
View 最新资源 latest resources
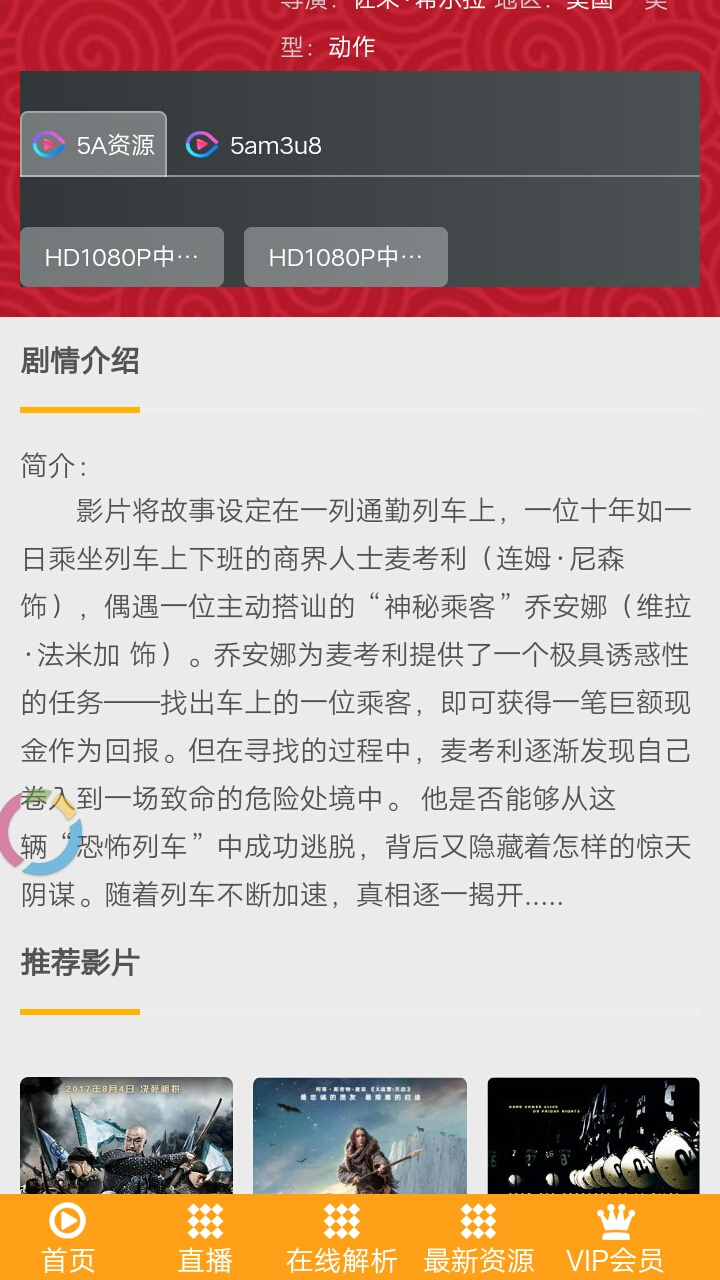(479, 1238)
